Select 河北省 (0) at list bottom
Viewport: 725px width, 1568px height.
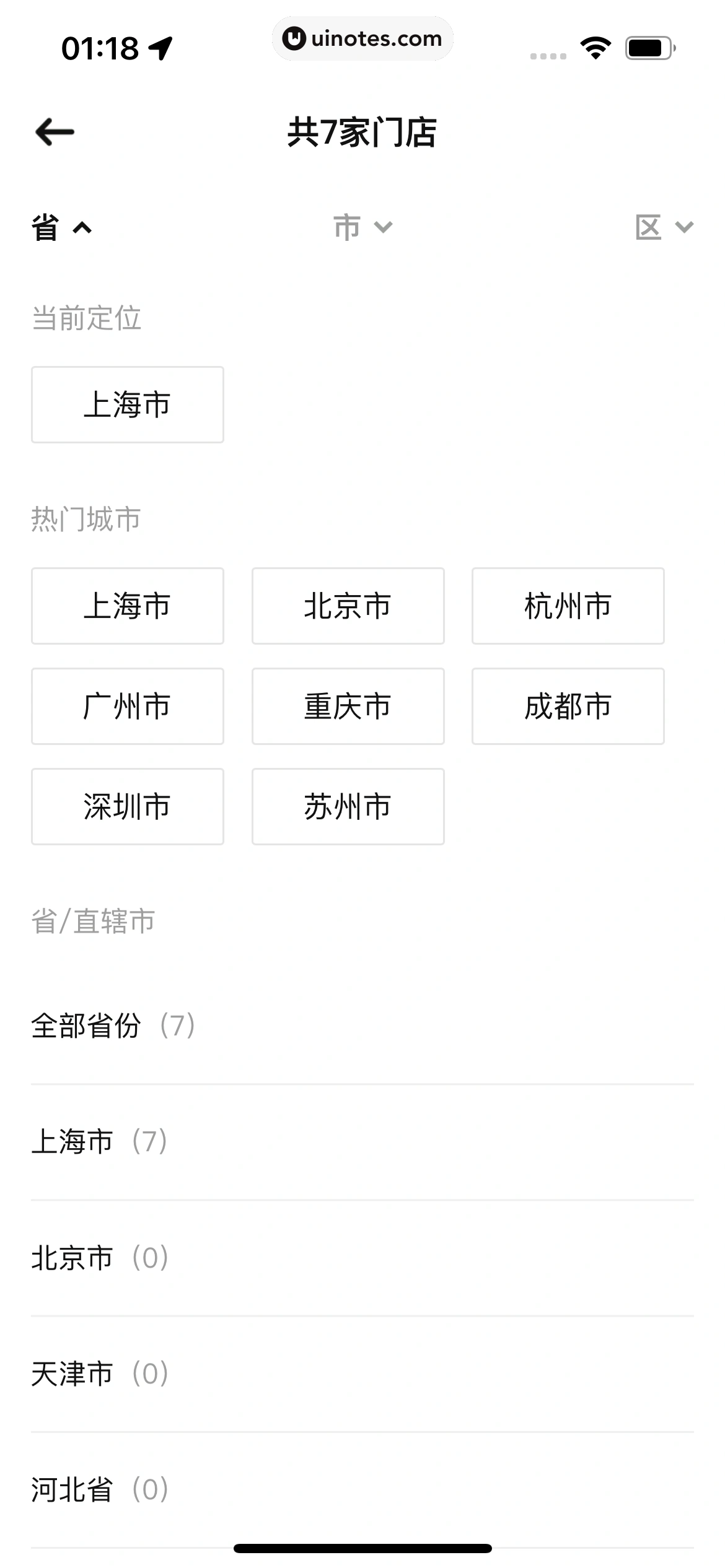(x=99, y=1489)
